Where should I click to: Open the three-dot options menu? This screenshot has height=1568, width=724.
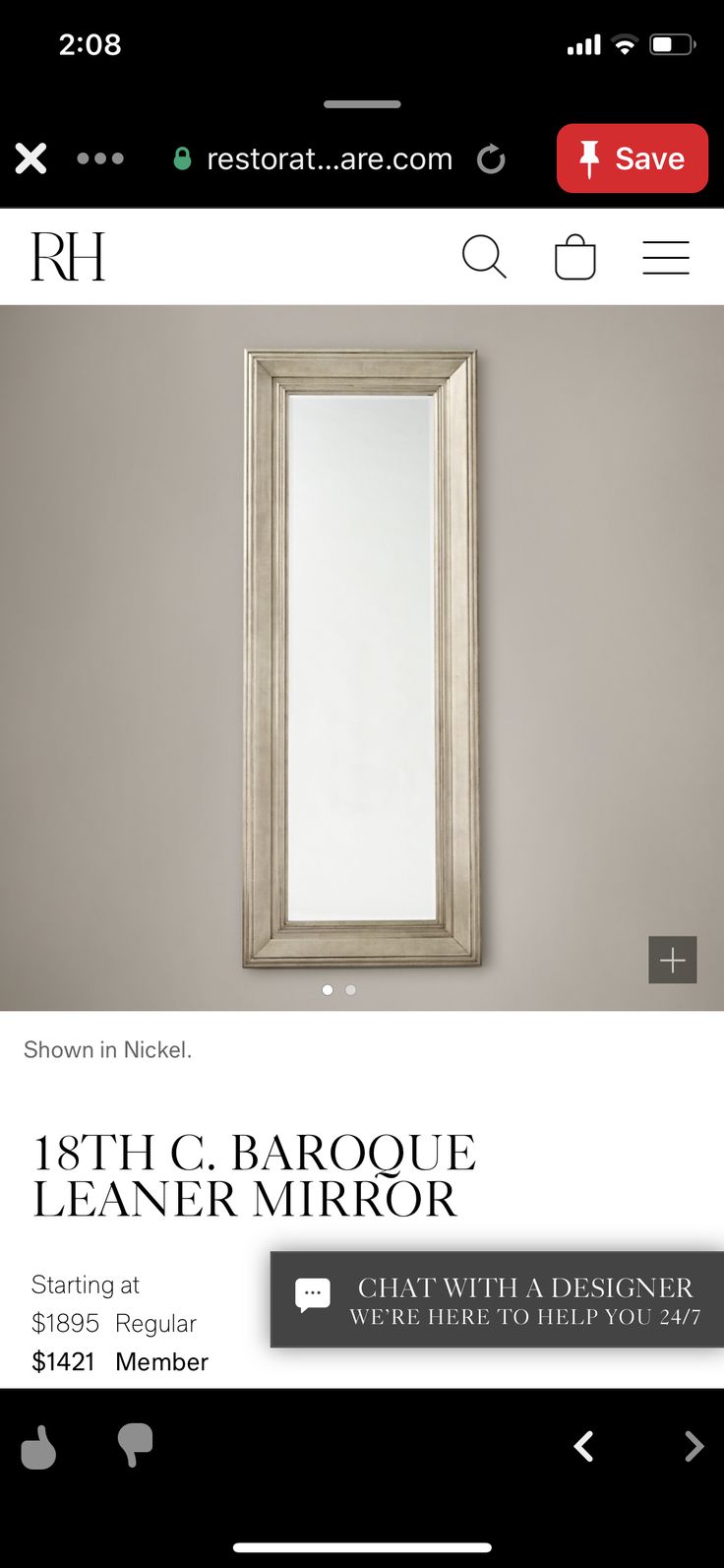100,158
